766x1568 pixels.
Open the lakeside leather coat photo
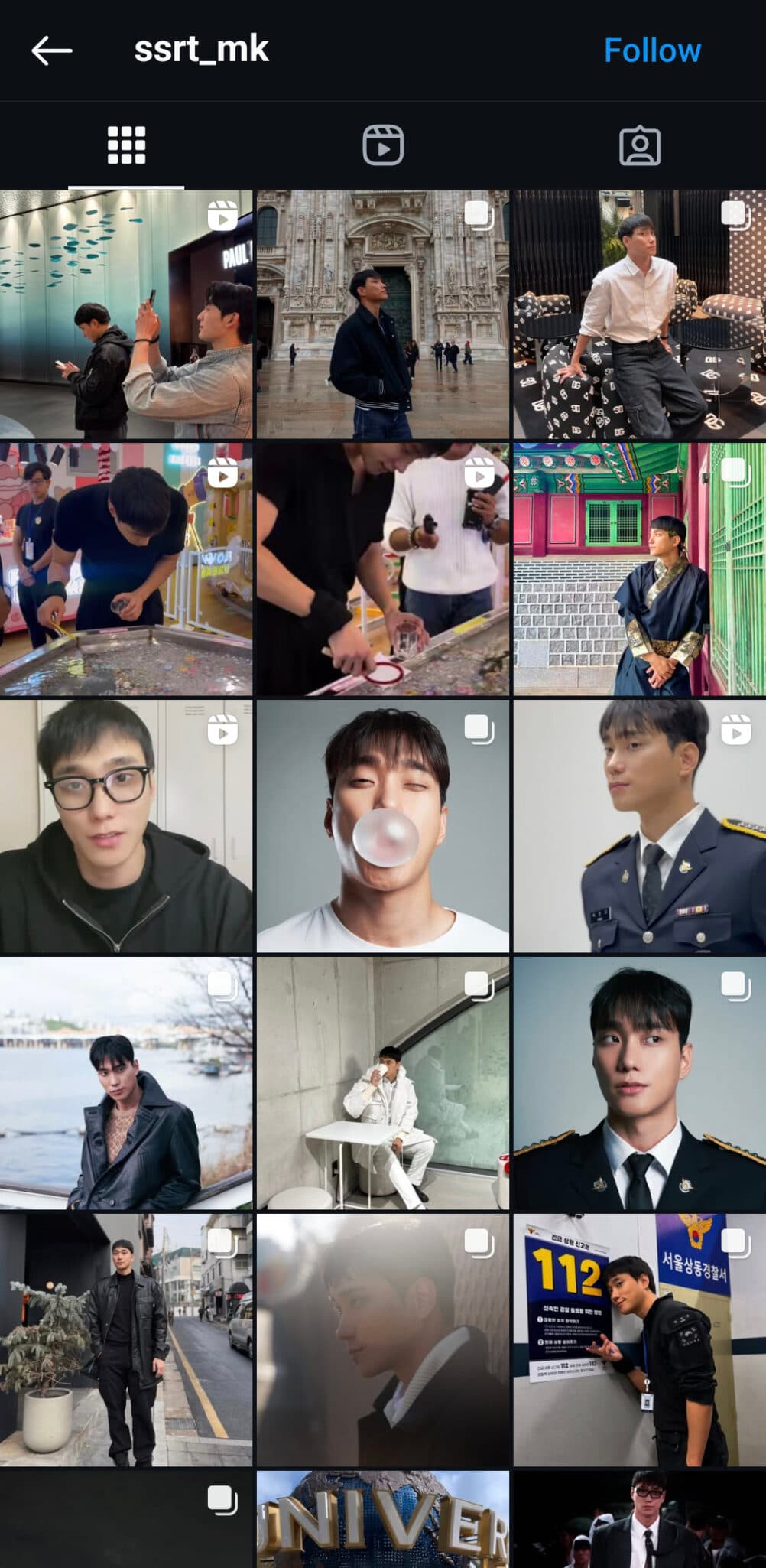(x=127, y=1083)
